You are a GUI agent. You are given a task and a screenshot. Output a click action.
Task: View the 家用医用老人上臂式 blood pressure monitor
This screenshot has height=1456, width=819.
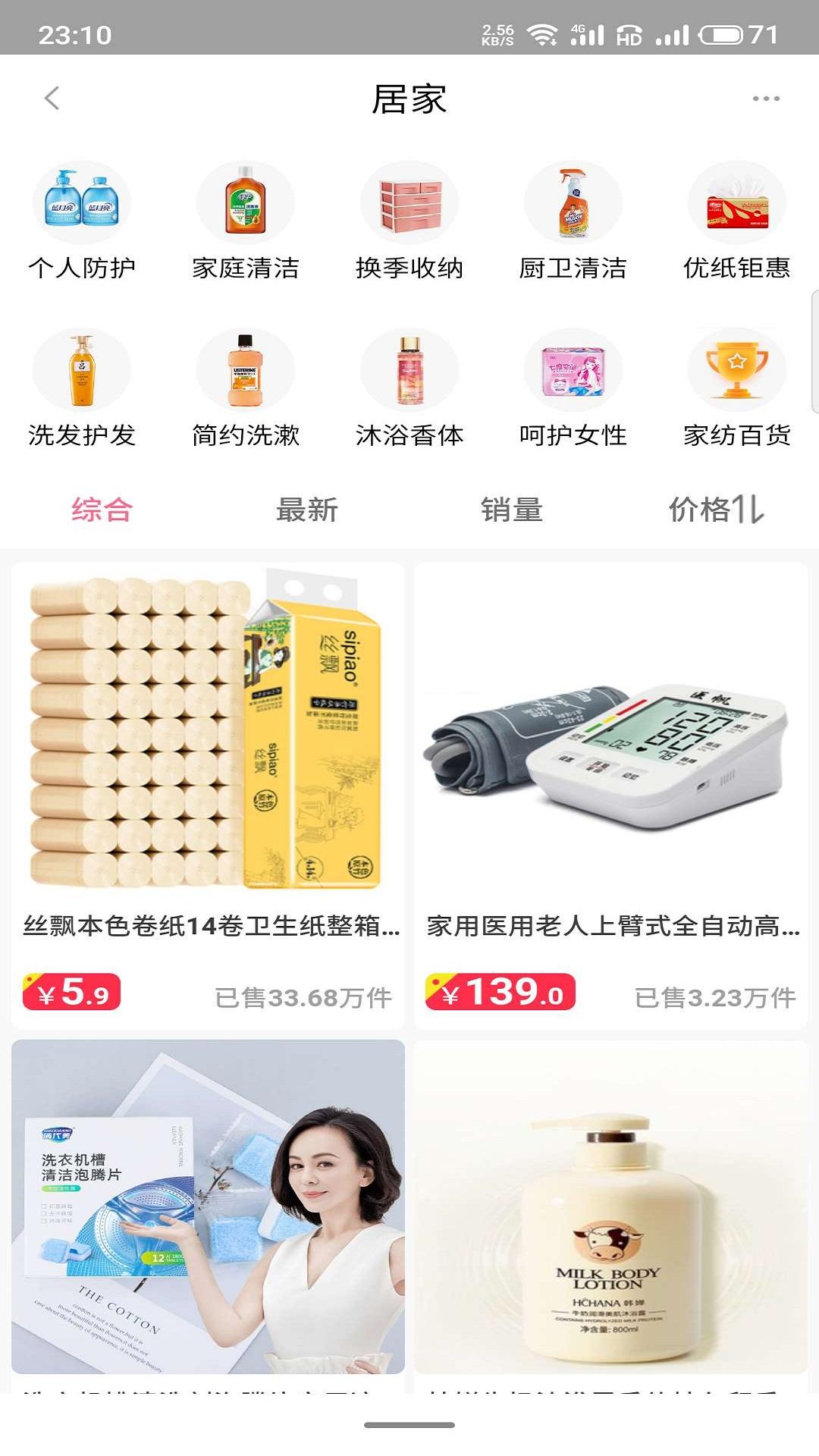[x=611, y=795]
